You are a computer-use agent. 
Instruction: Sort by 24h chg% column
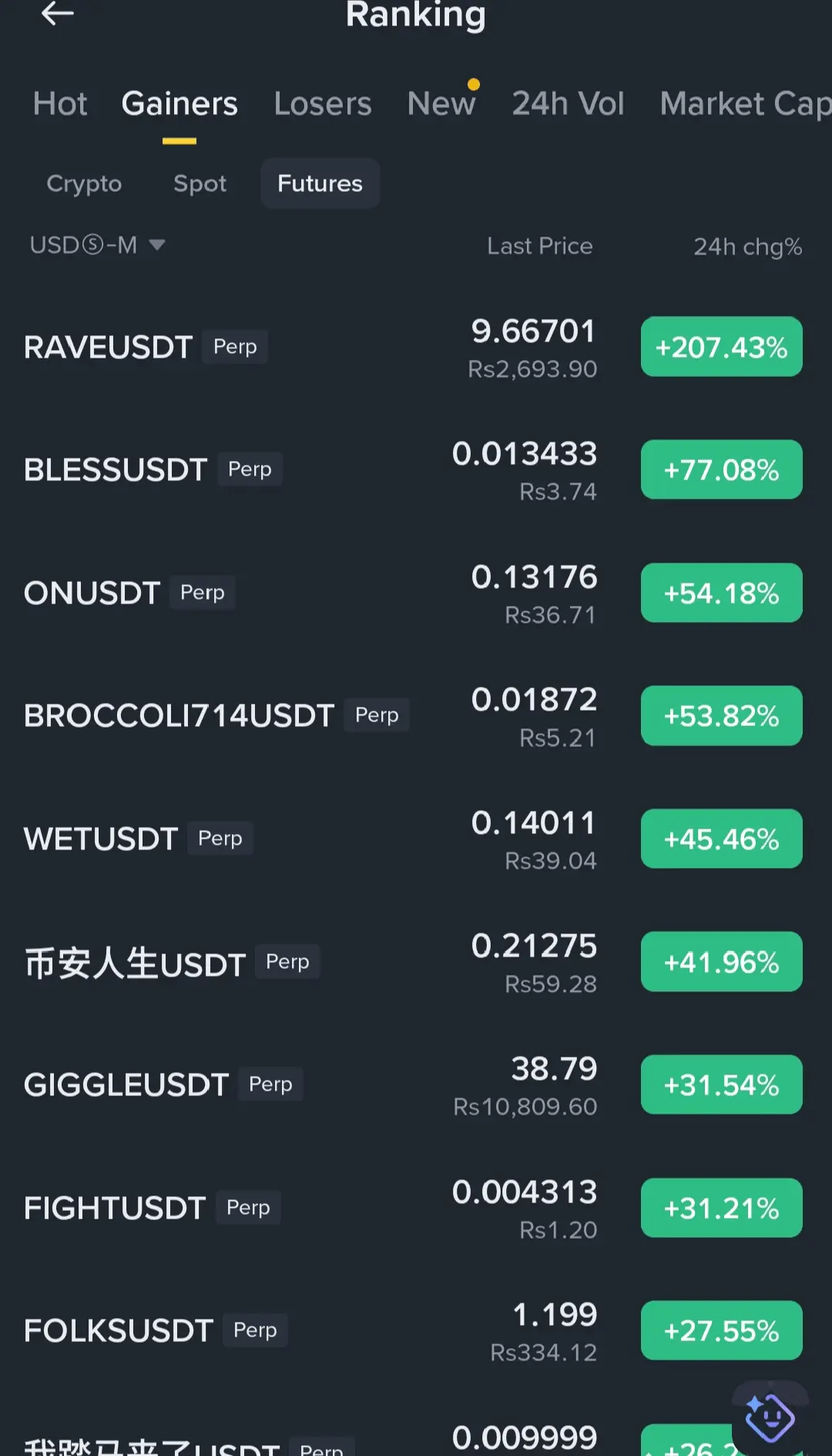748,247
